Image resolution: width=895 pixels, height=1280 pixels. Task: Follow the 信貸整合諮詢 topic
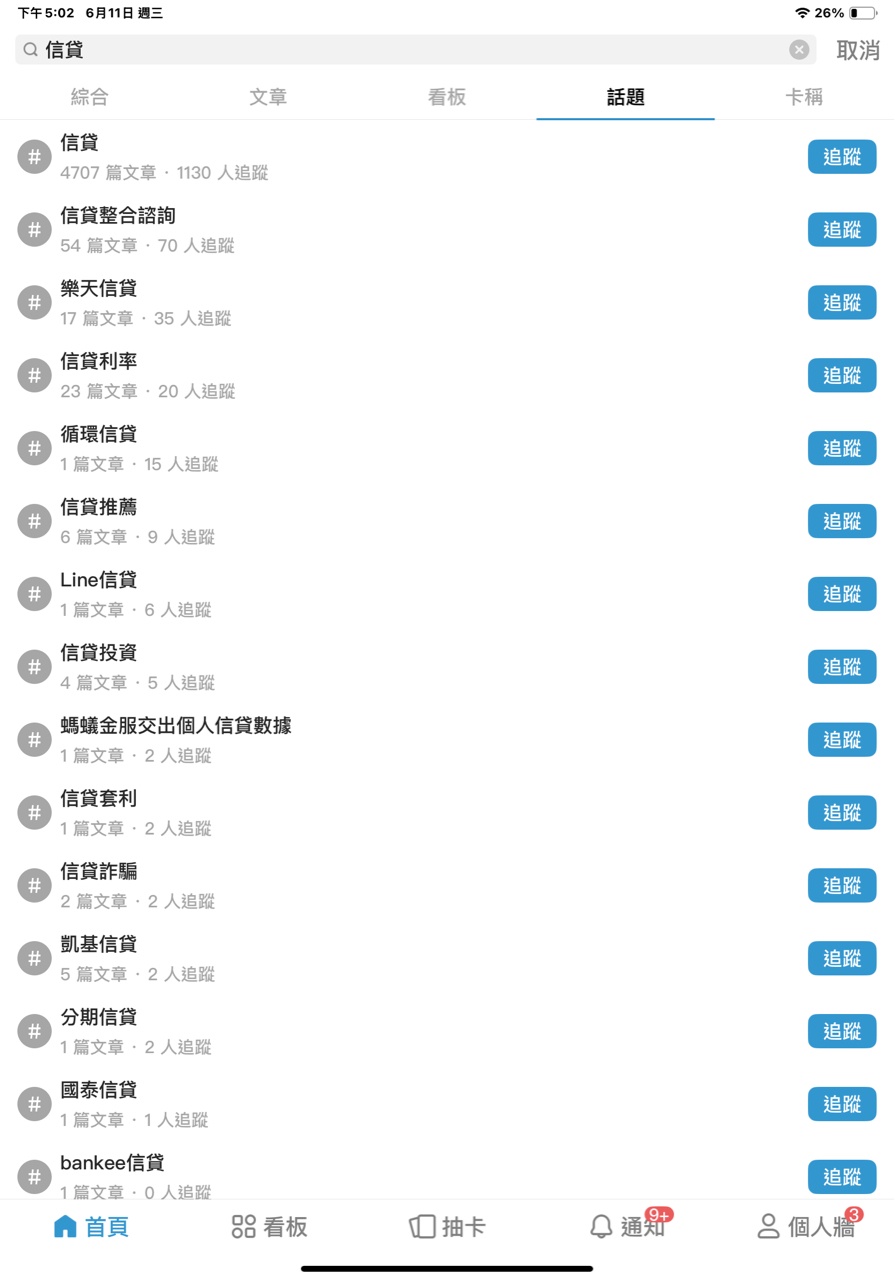[x=842, y=230]
